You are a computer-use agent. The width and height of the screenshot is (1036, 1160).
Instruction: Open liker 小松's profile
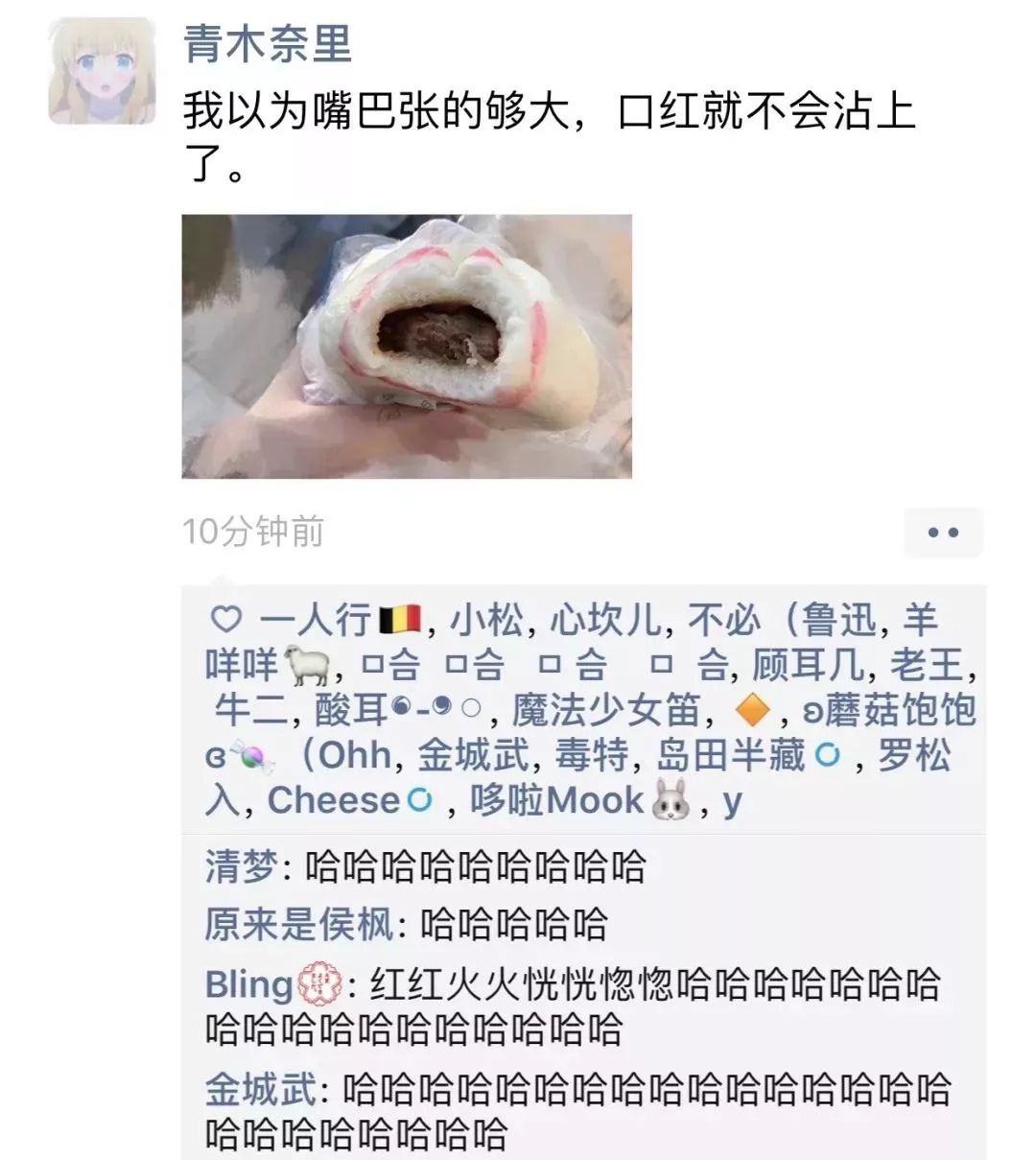point(486,621)
